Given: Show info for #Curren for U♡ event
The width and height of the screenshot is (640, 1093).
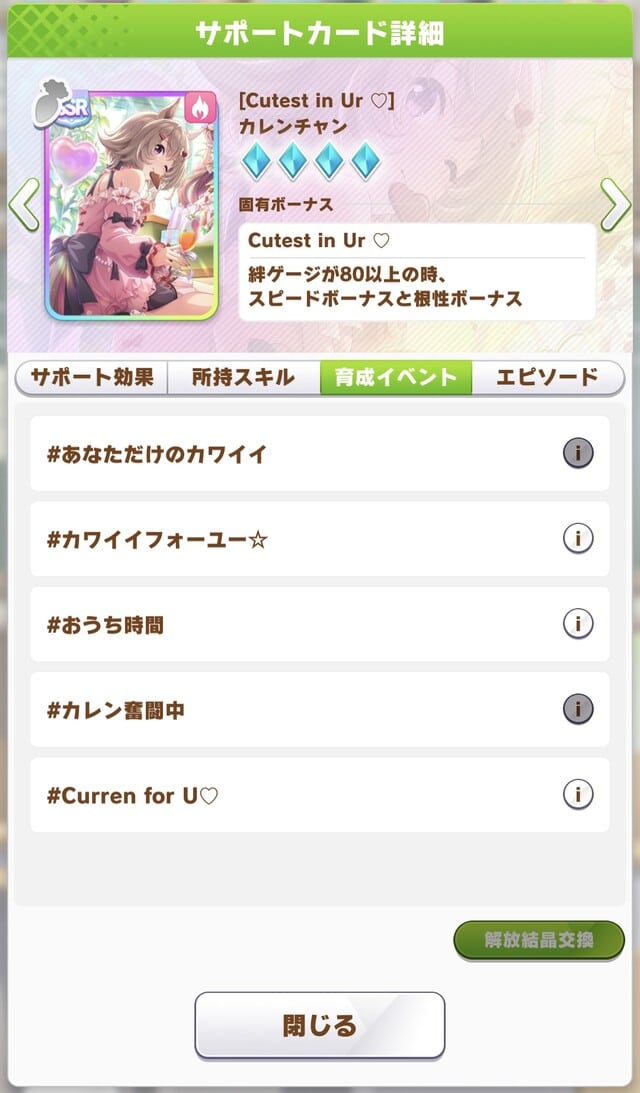Looking at the screenshot, I should [578, 795].
